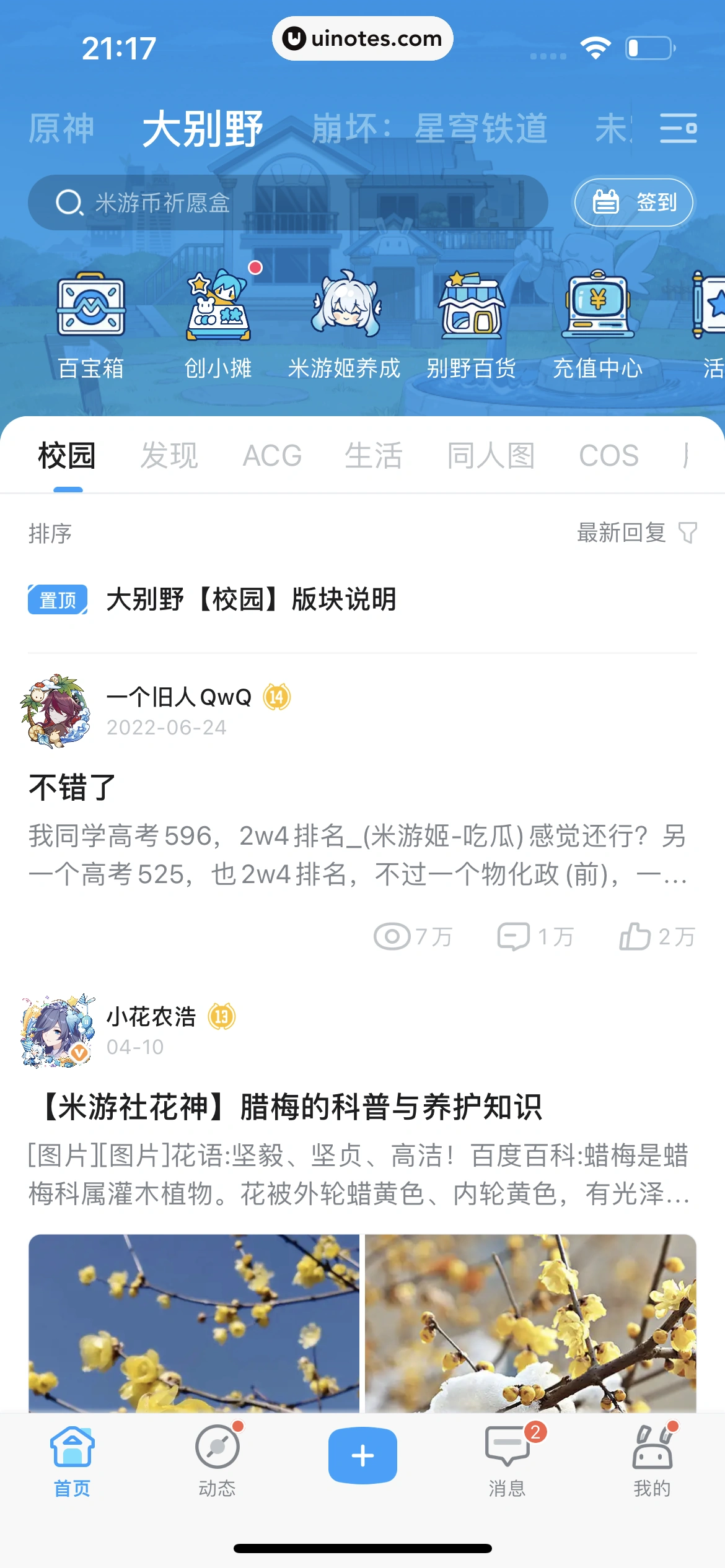This screenshot has height=1568, width=725.
Task: Open the 米游姬养成 character raising feature
Action: pos(345,322)
